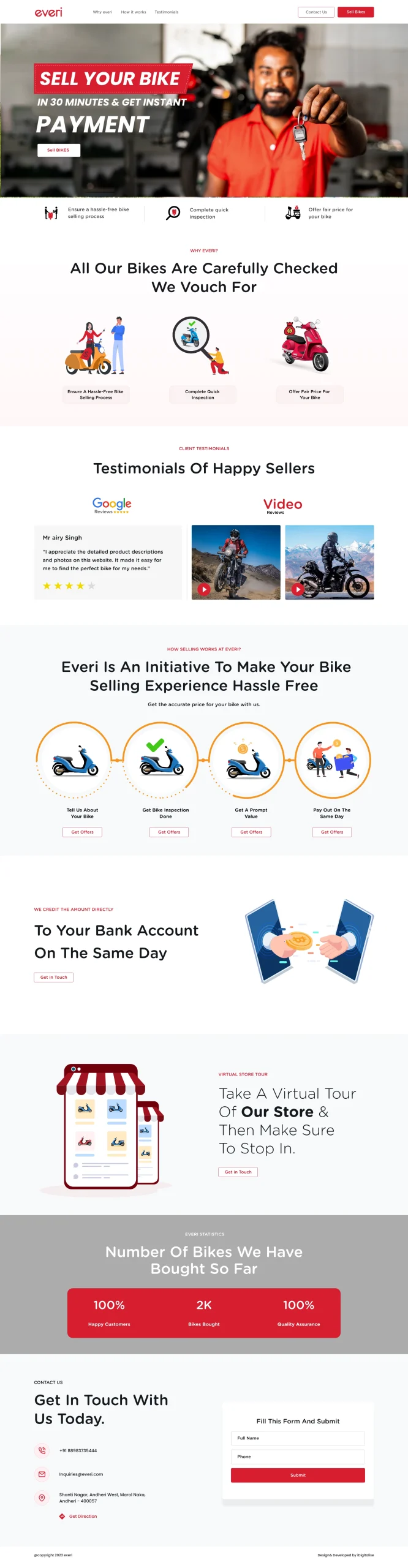The image size is (408, 1568).
Task: Focus the Full Name field
Action: tap(298, 1438)
